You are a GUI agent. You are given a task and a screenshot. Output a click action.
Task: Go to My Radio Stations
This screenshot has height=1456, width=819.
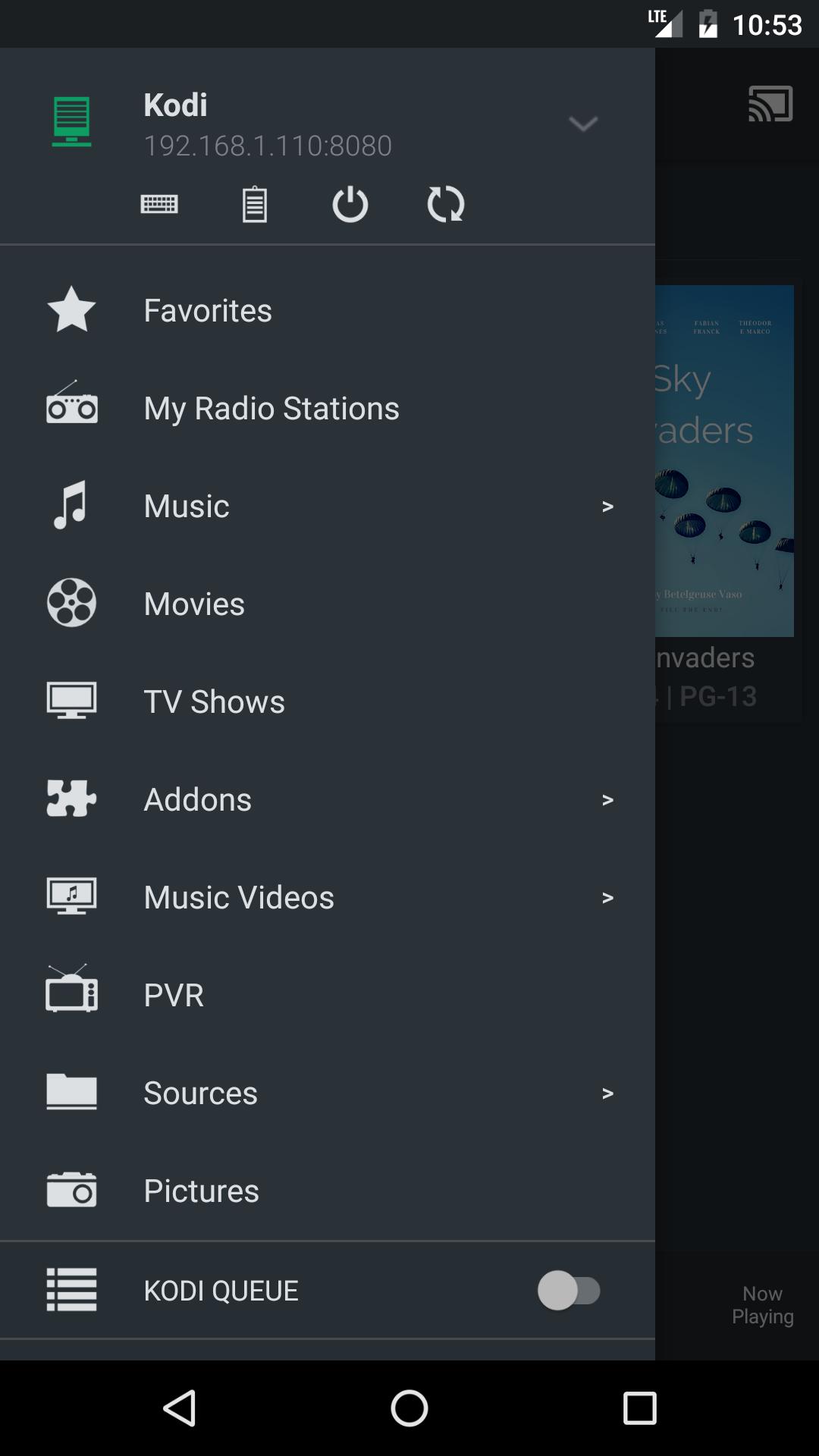coord(328,408)
